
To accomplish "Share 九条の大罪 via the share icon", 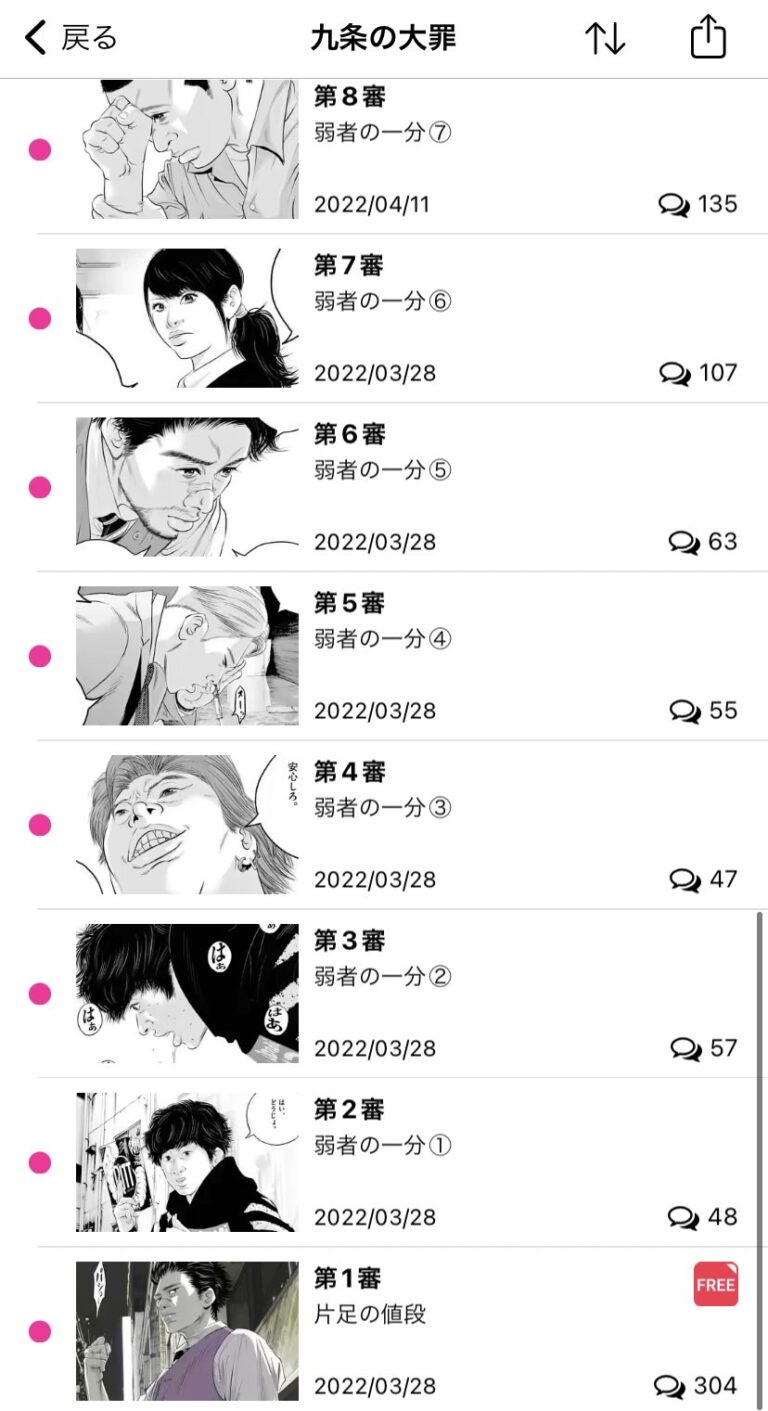I will 708,38.
